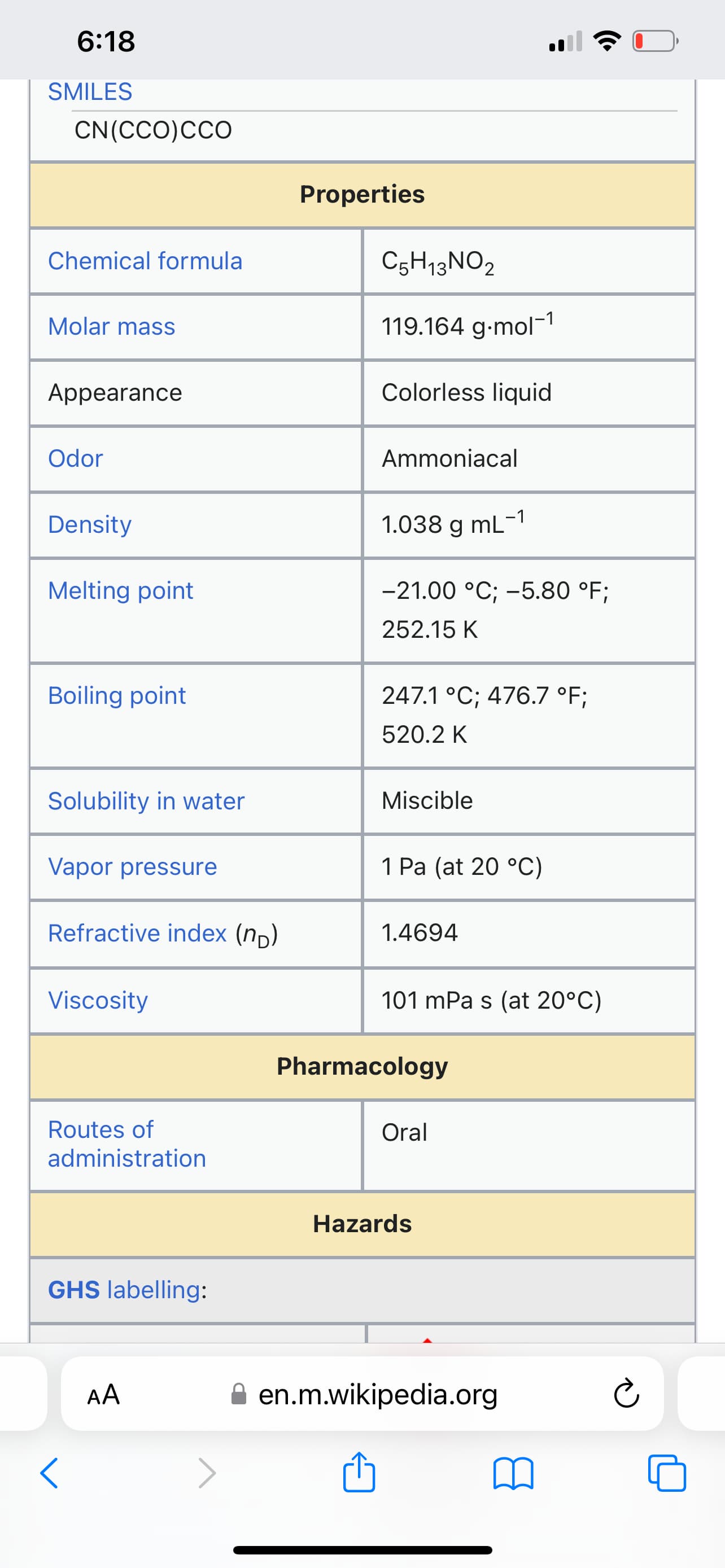The width and height of the screenshot is (725, 1568).
Task: Open the AA reader options menu
Action: point(103,1394)
